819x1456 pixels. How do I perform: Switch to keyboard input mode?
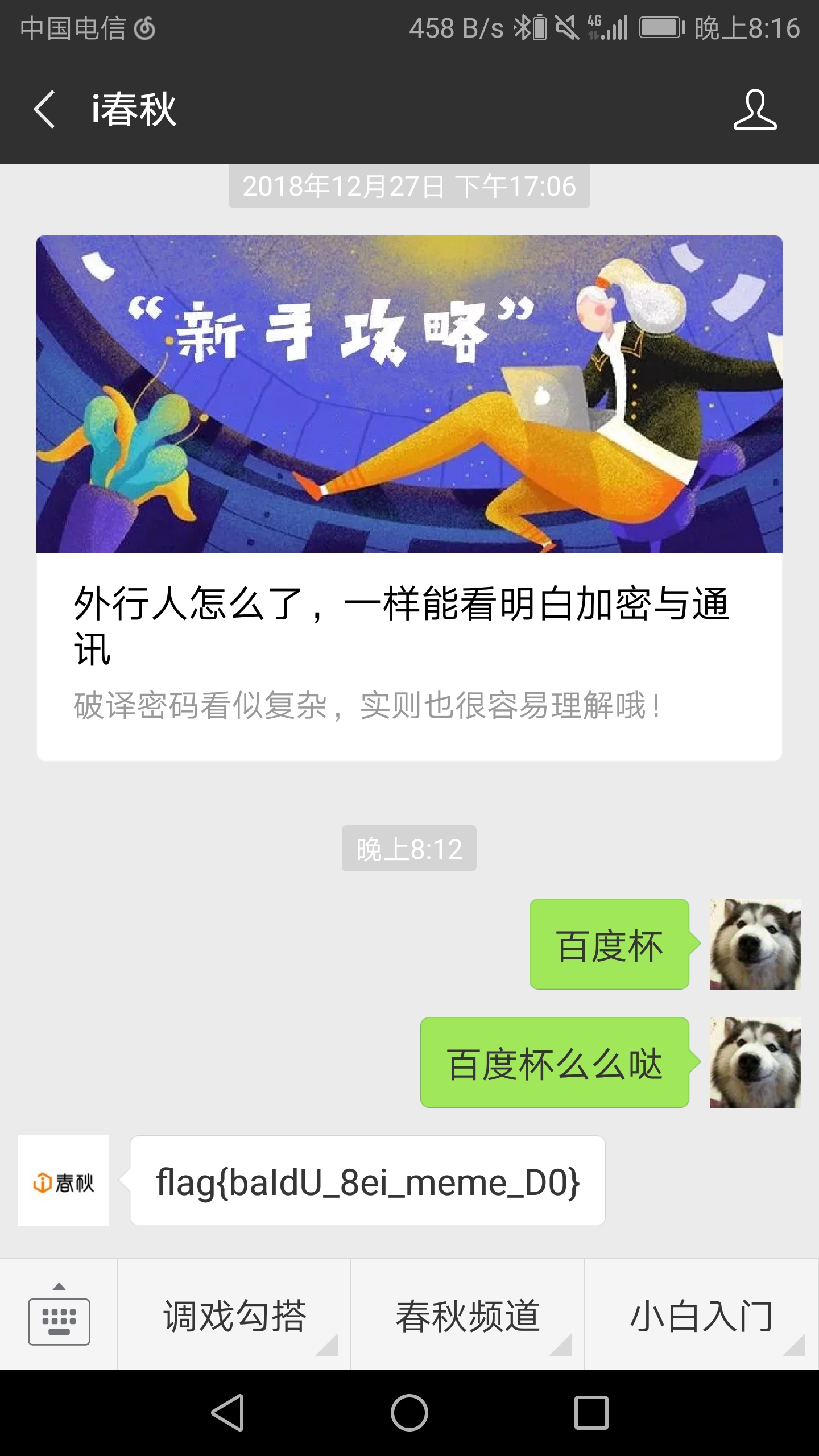[x=59, y=1314]
